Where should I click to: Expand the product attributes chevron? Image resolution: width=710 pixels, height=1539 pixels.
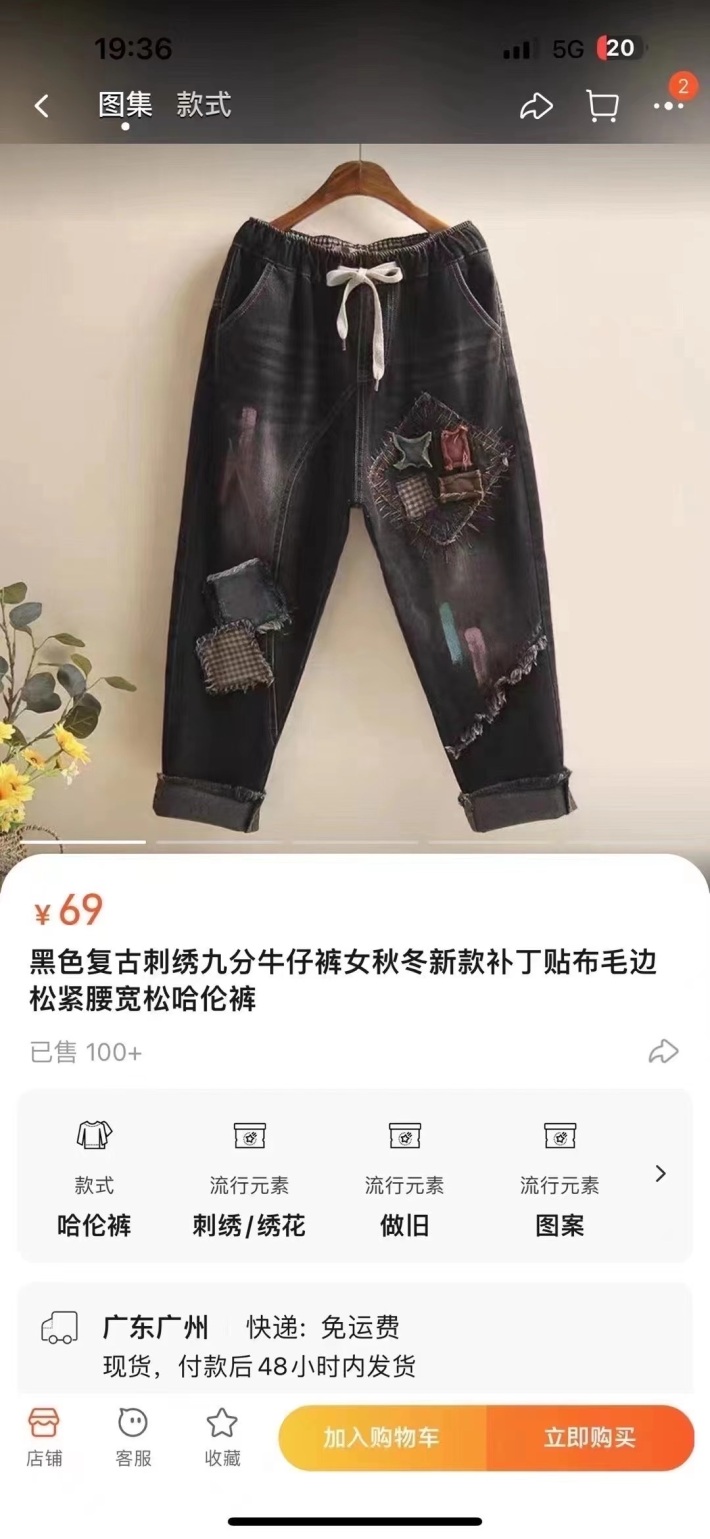[660, 1174]
